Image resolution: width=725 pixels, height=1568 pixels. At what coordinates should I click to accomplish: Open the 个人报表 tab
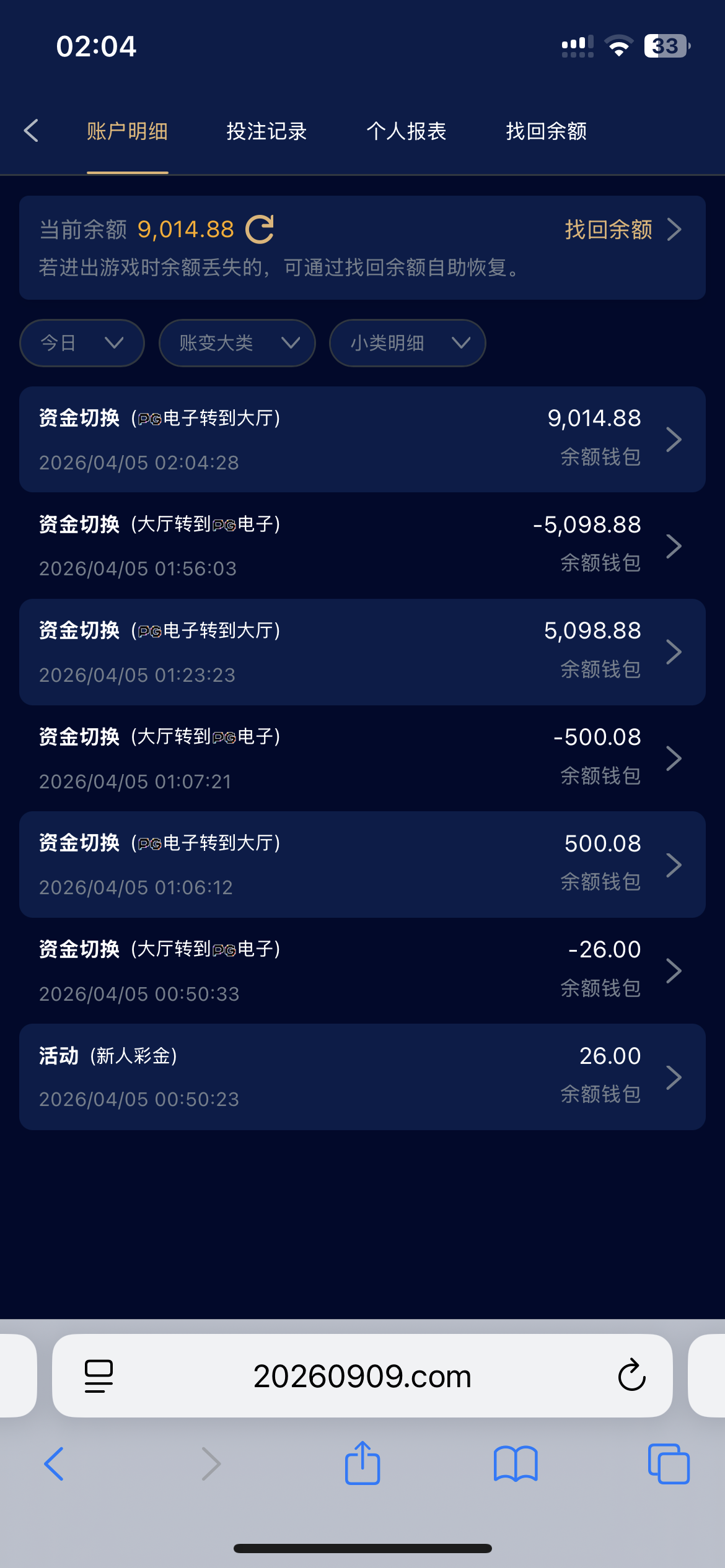(x=406, y=131)
